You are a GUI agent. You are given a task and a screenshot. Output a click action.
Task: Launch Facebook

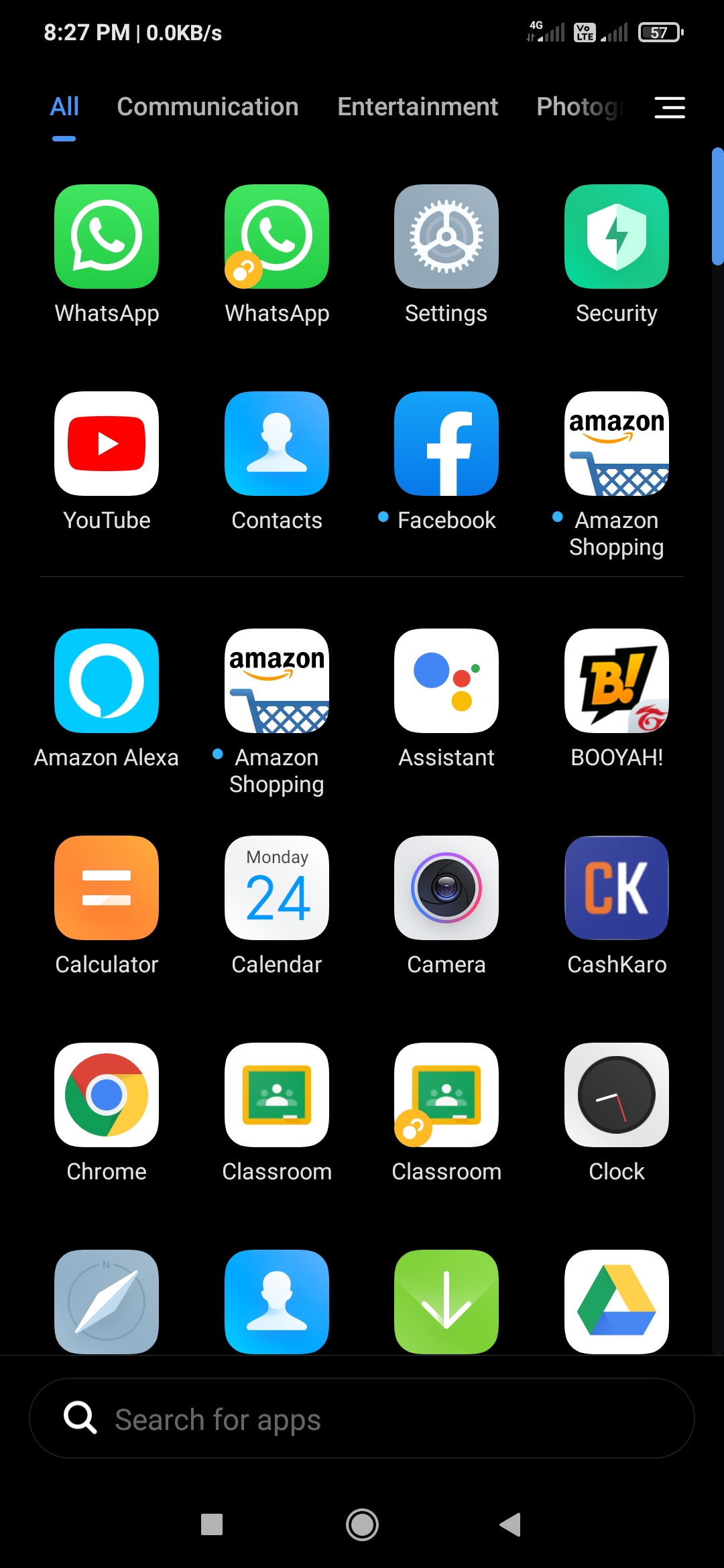[x=446, y=444]
